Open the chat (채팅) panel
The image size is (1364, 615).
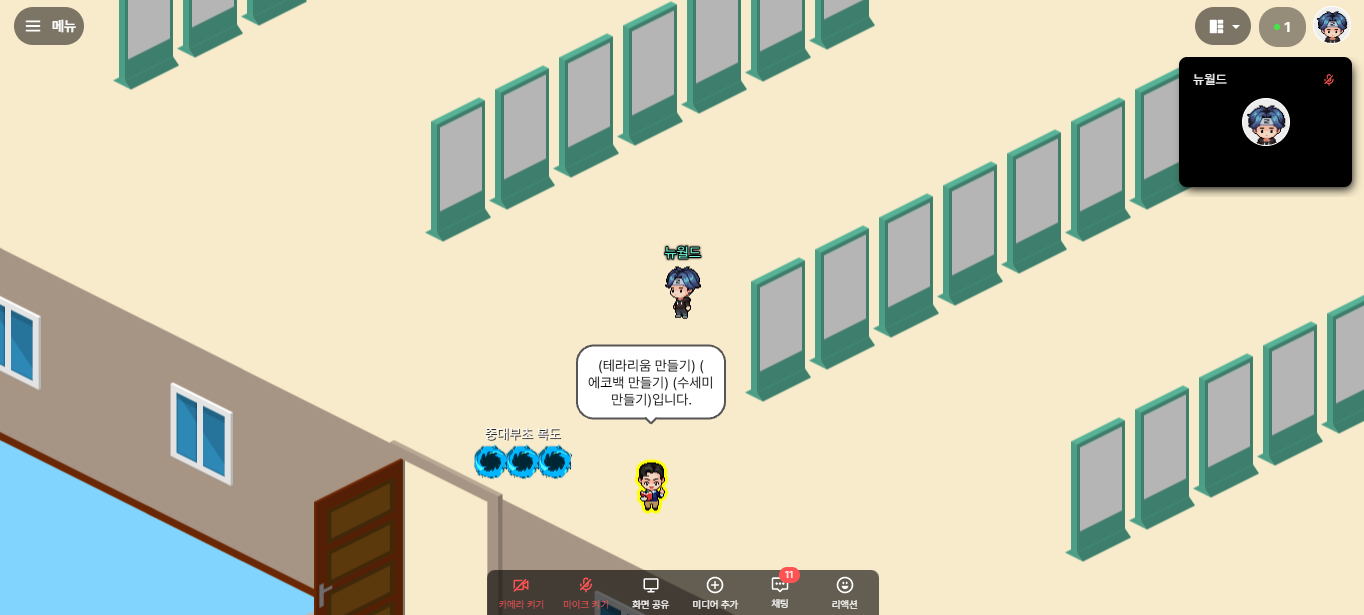pos(780,592)
